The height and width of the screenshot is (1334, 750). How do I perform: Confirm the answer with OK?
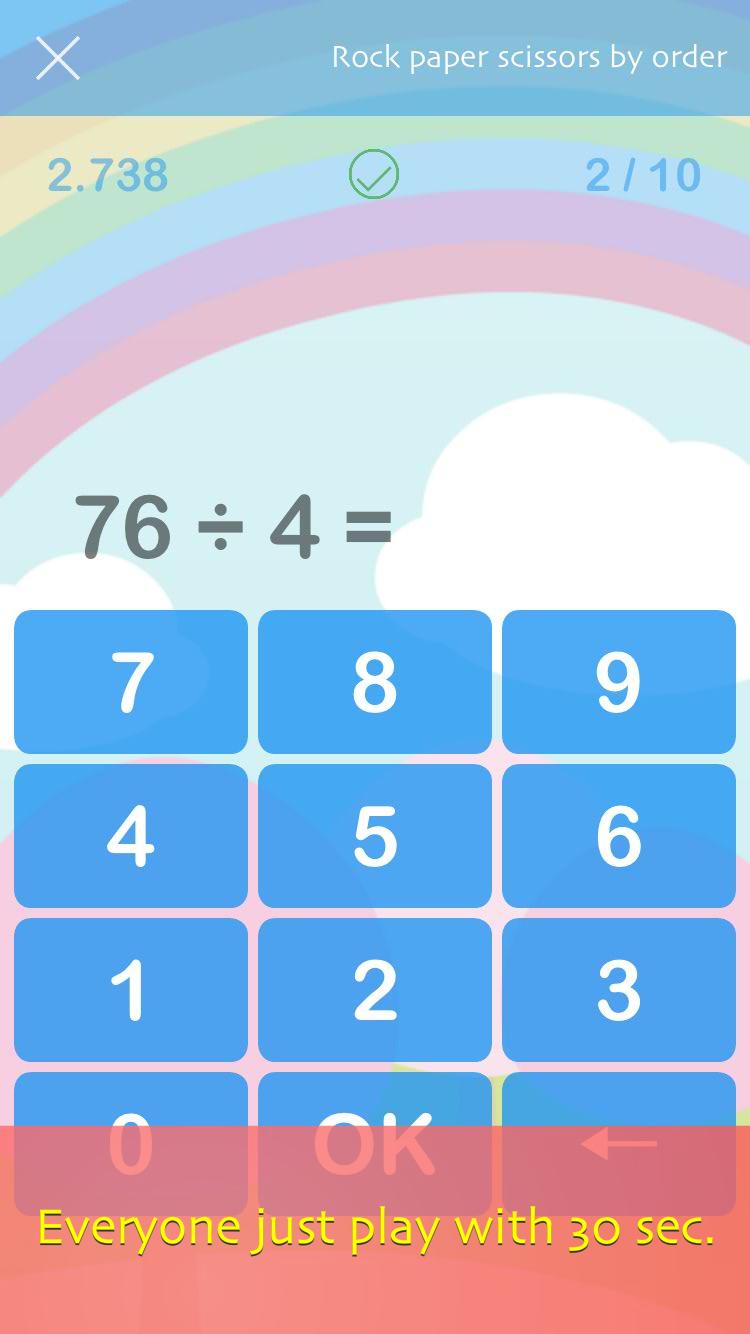(375, 1144)
